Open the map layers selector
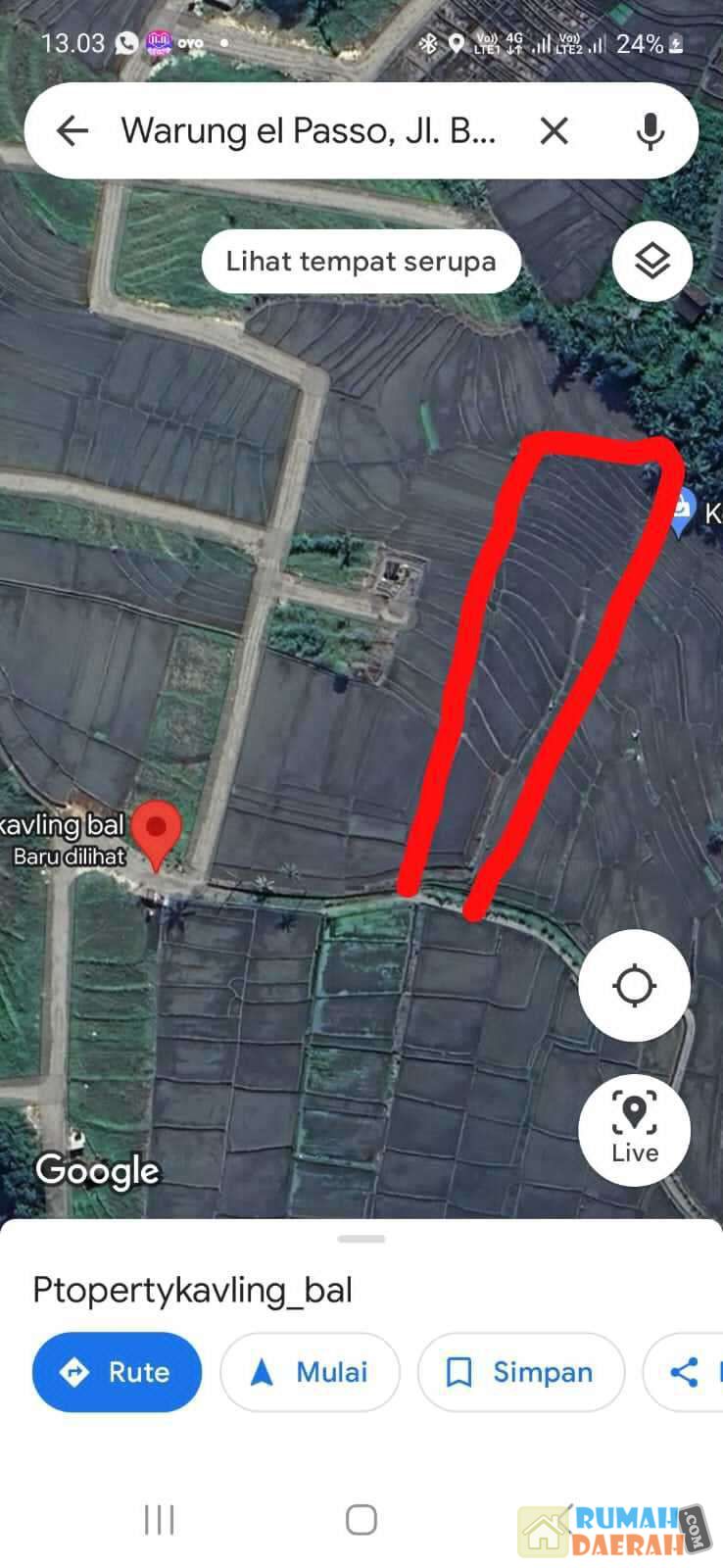723x1568 pixels. pos(652,261)
